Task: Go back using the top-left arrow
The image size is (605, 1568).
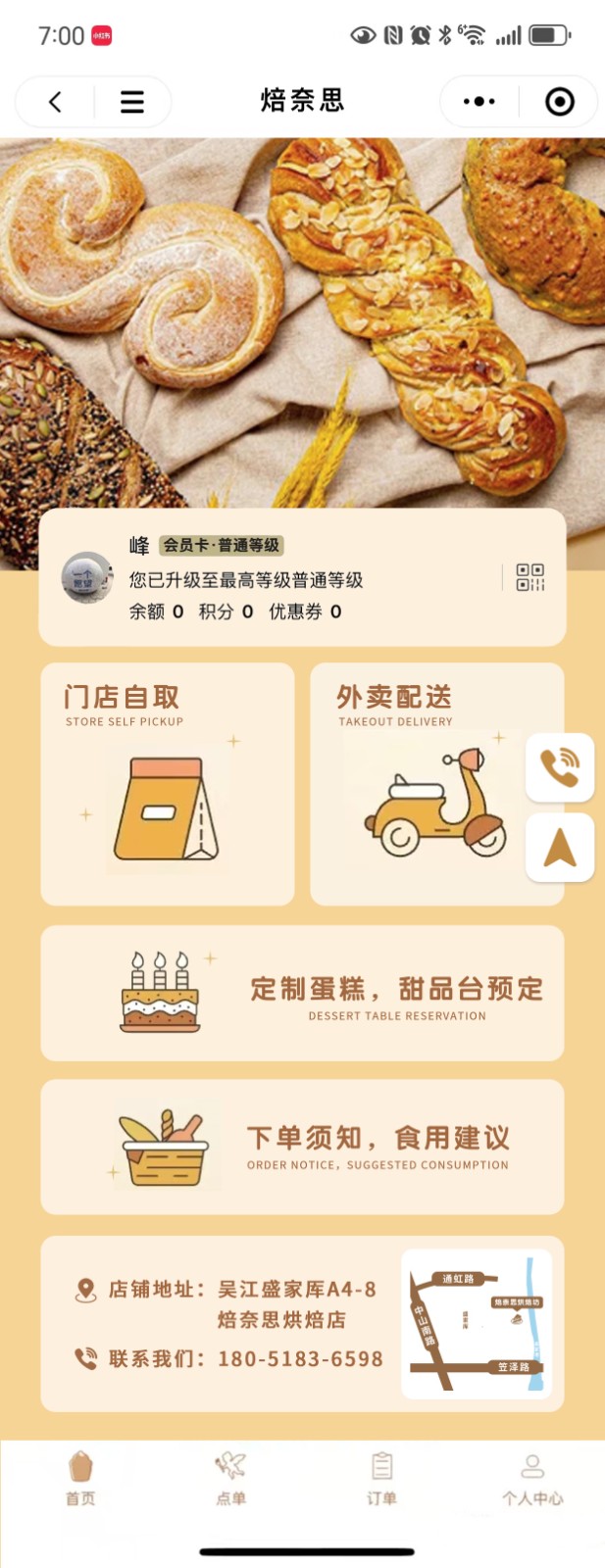Action: point(56,102)
